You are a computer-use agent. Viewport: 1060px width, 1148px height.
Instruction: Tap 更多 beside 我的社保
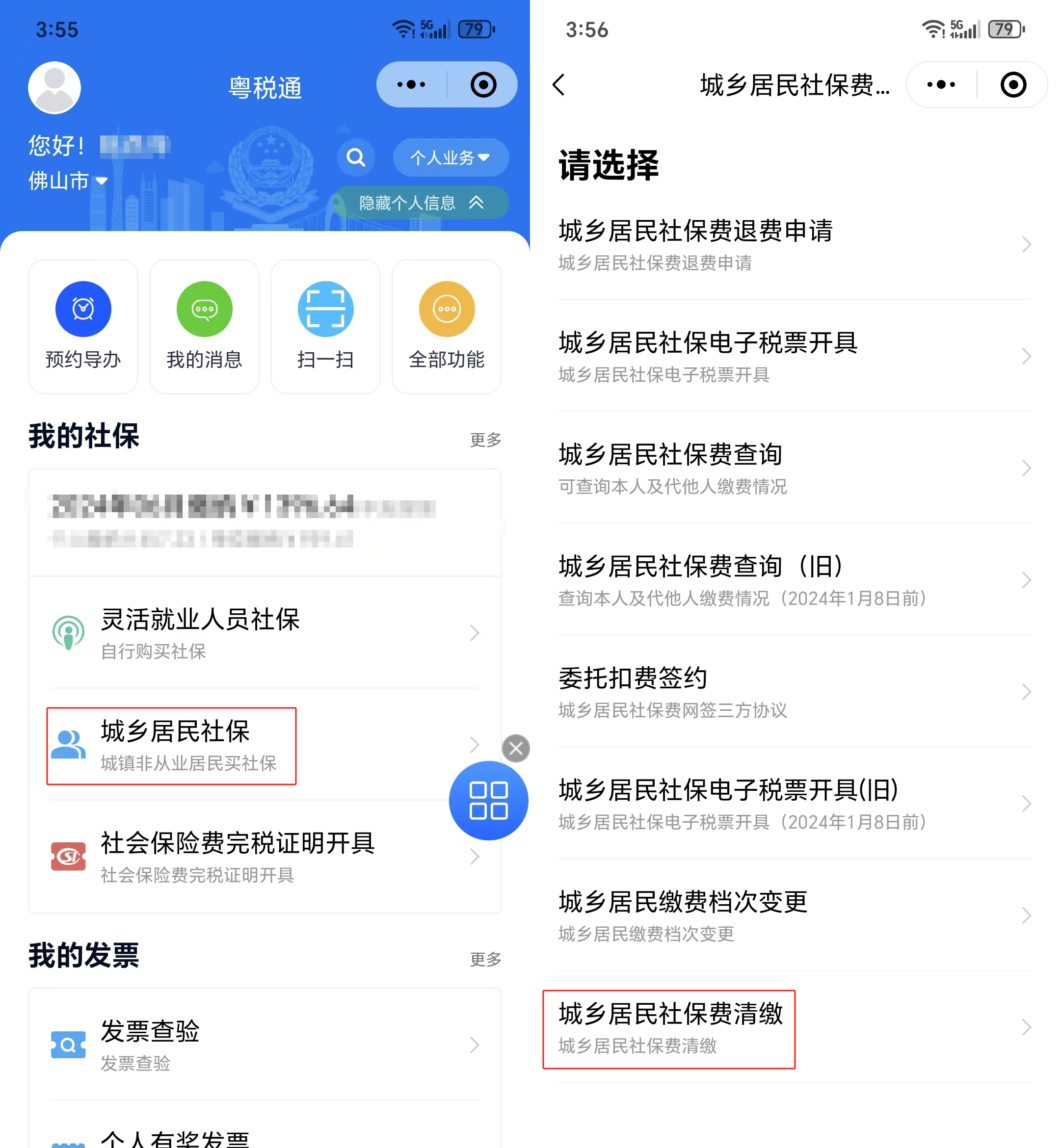point(485,440)
